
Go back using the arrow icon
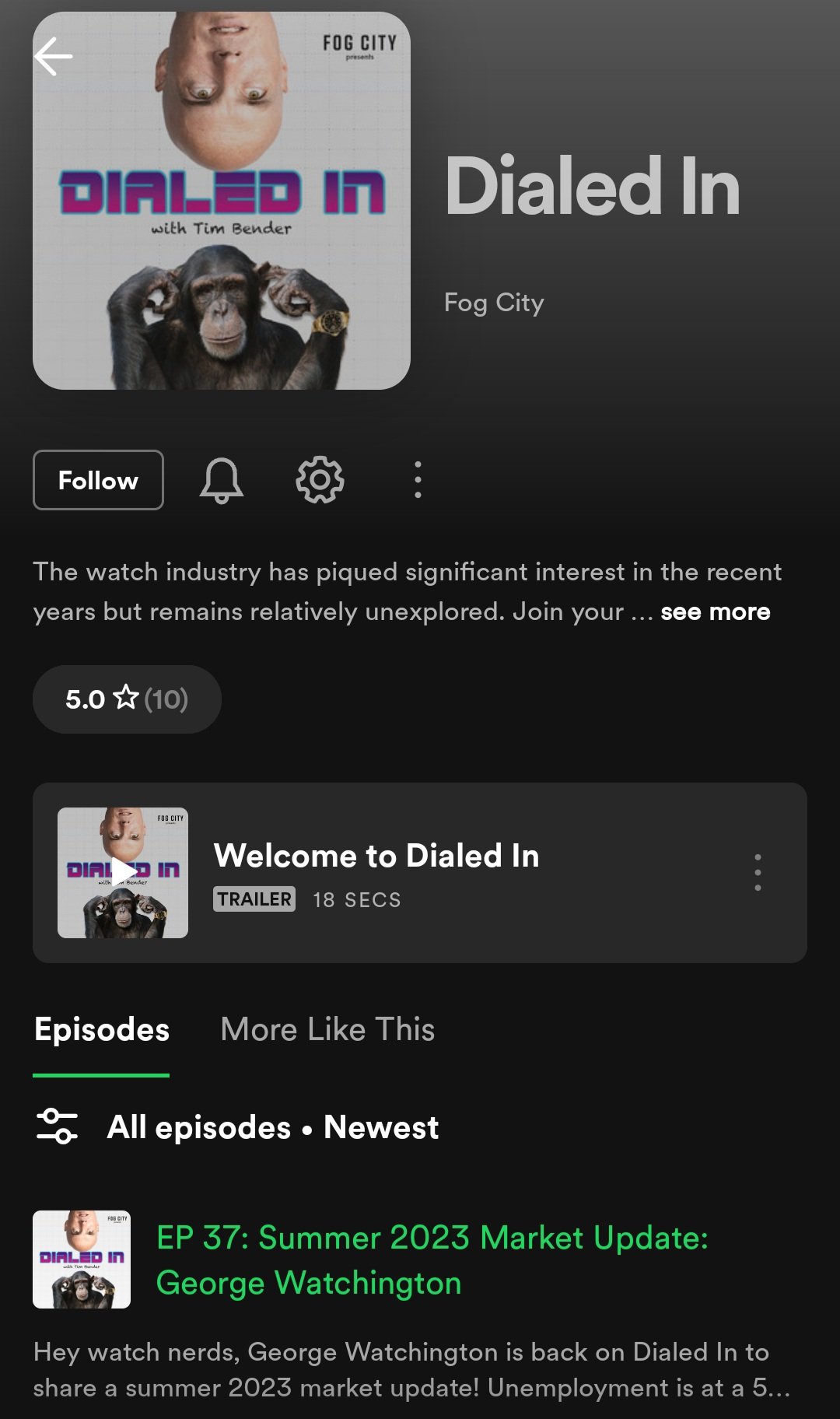tap(53, 56)
